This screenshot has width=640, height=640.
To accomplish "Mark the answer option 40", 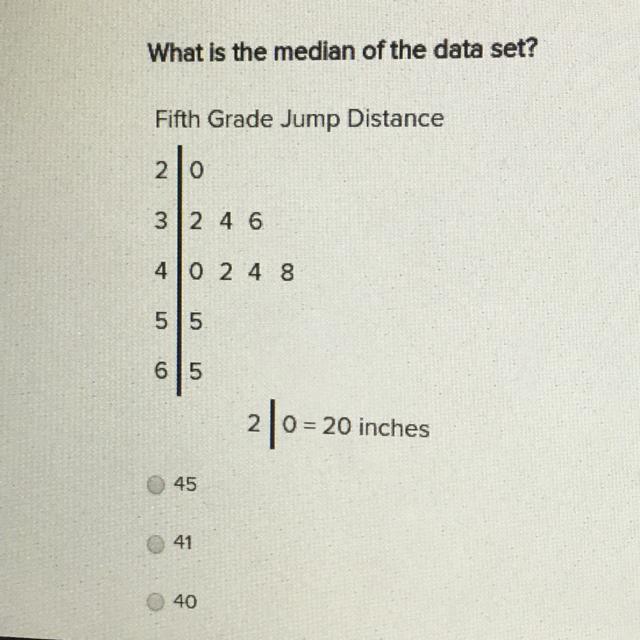I will click(154, 601).
